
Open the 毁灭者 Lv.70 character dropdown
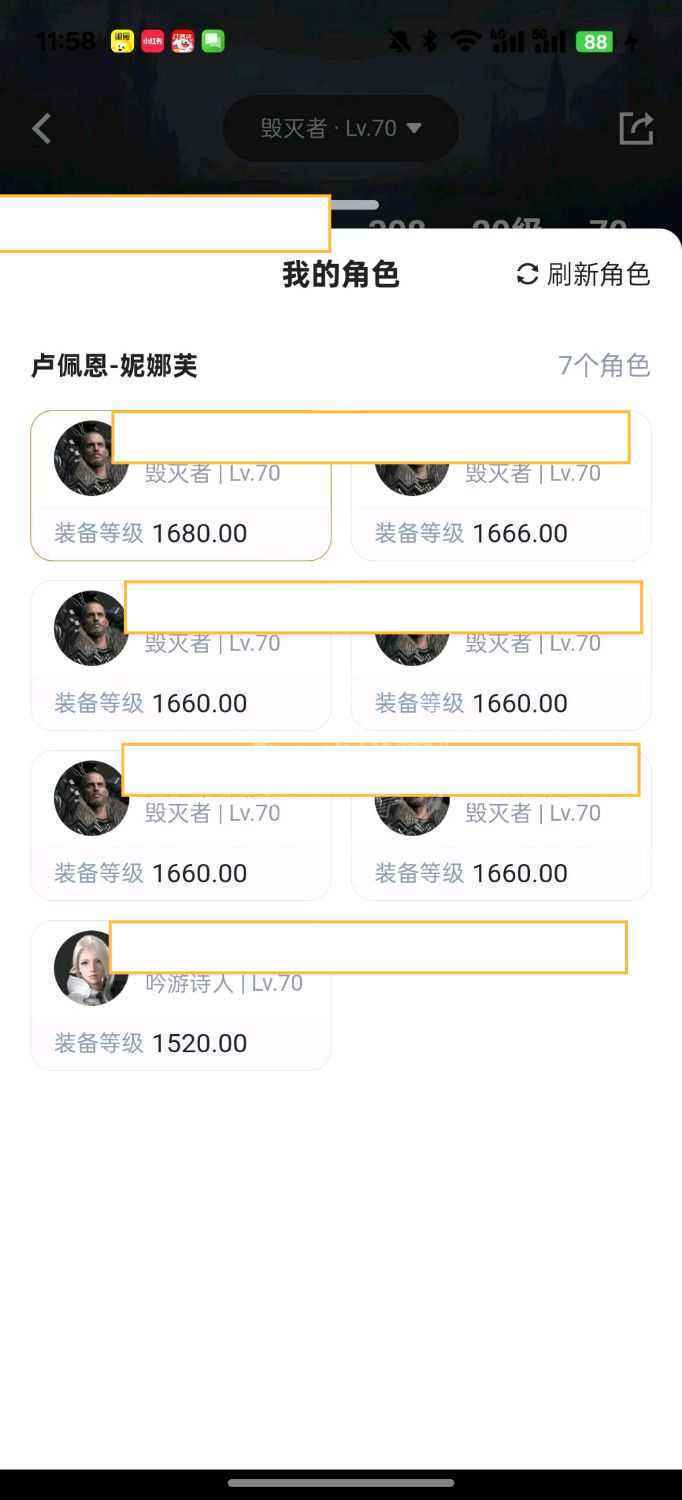point(341,128)
